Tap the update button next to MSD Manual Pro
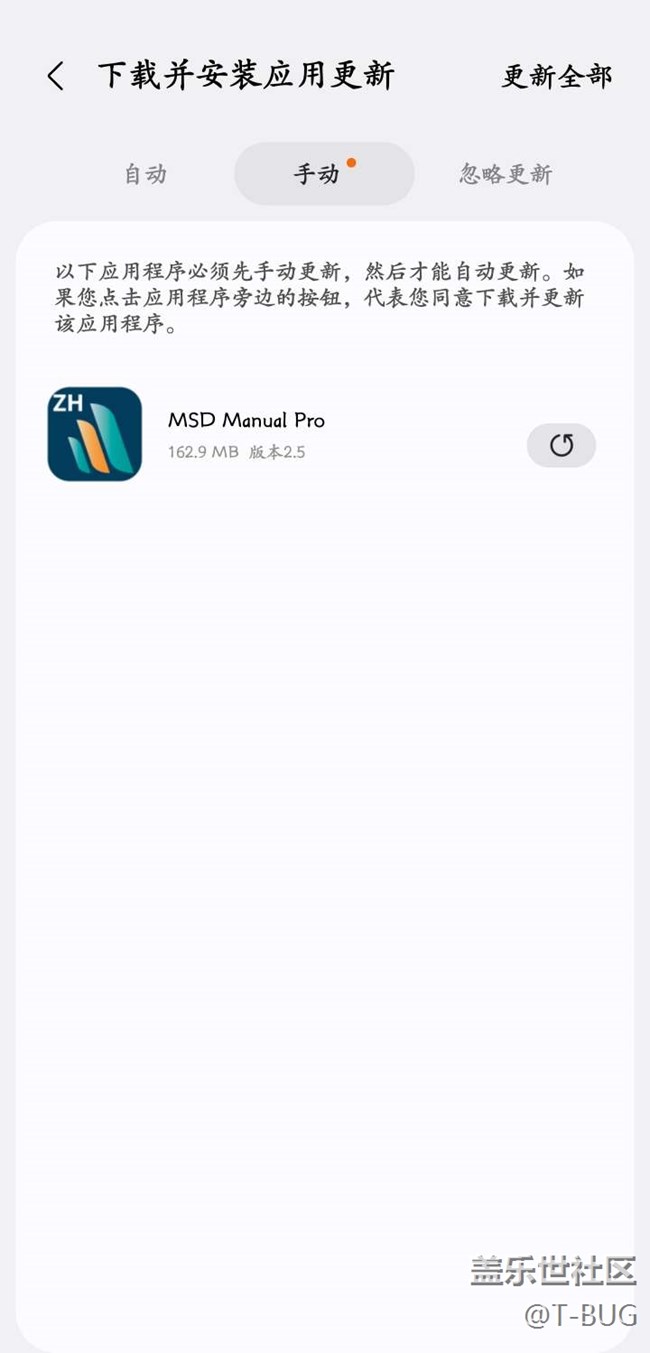This screenshot has width=650, height=1353. coord(561,445)
